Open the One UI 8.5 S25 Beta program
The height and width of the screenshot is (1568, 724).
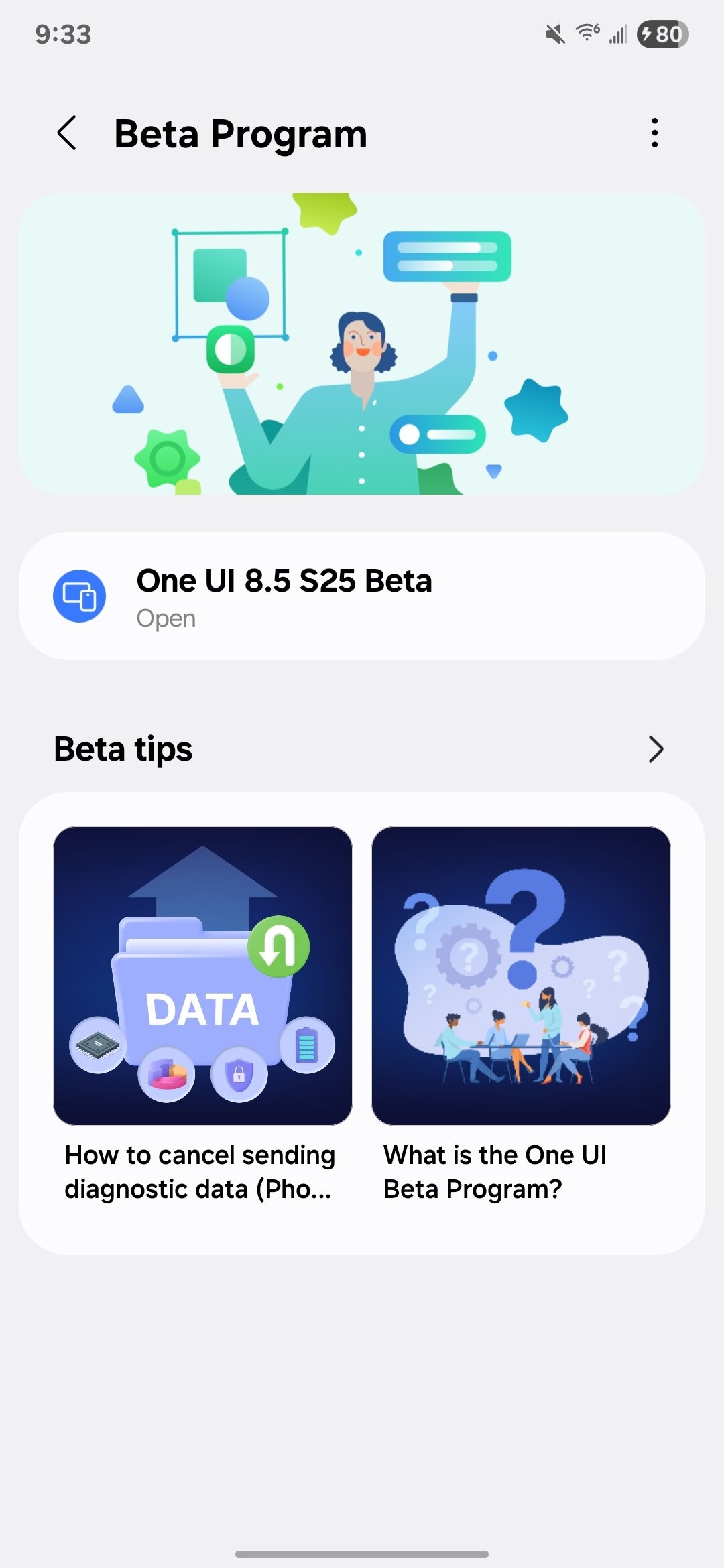coord(362,596)
